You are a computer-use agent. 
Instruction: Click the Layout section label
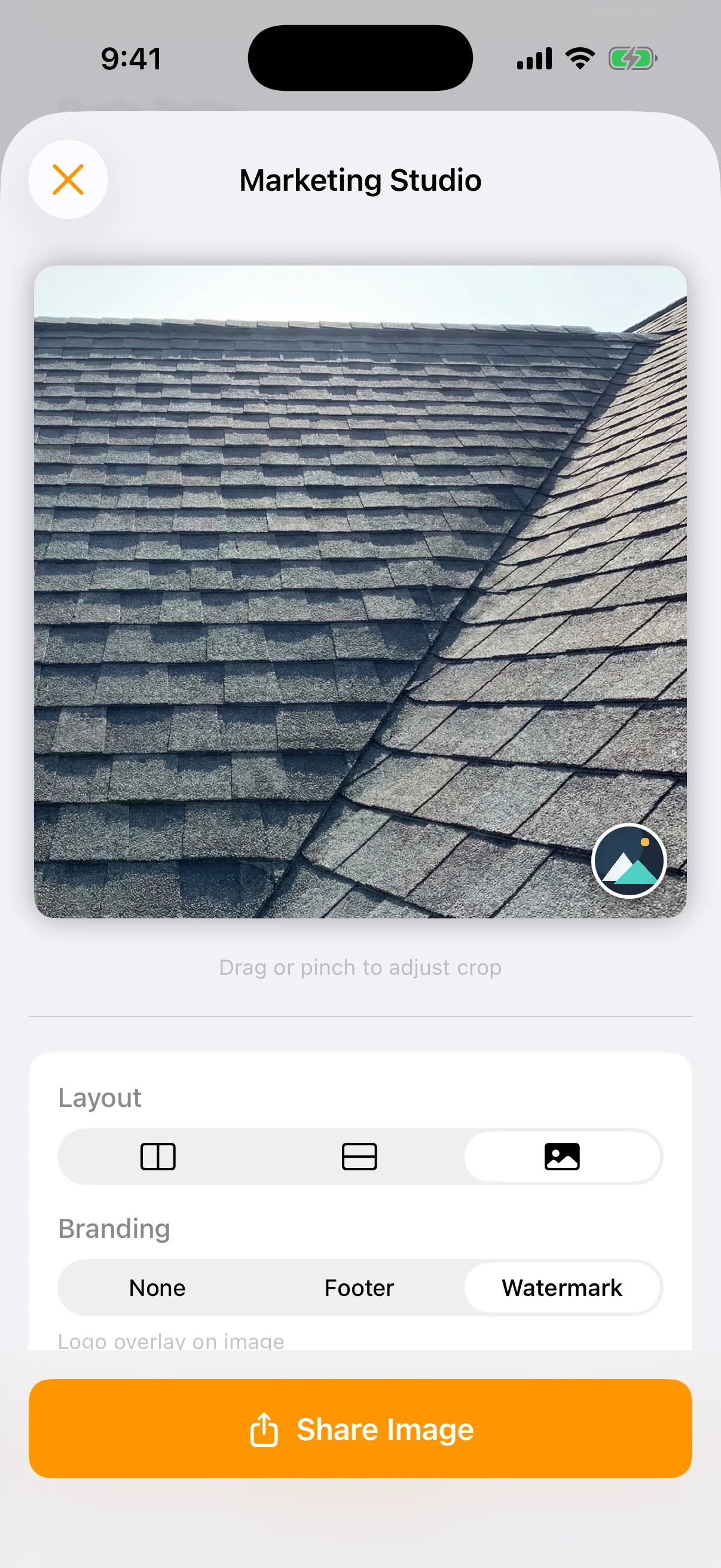100,1097
